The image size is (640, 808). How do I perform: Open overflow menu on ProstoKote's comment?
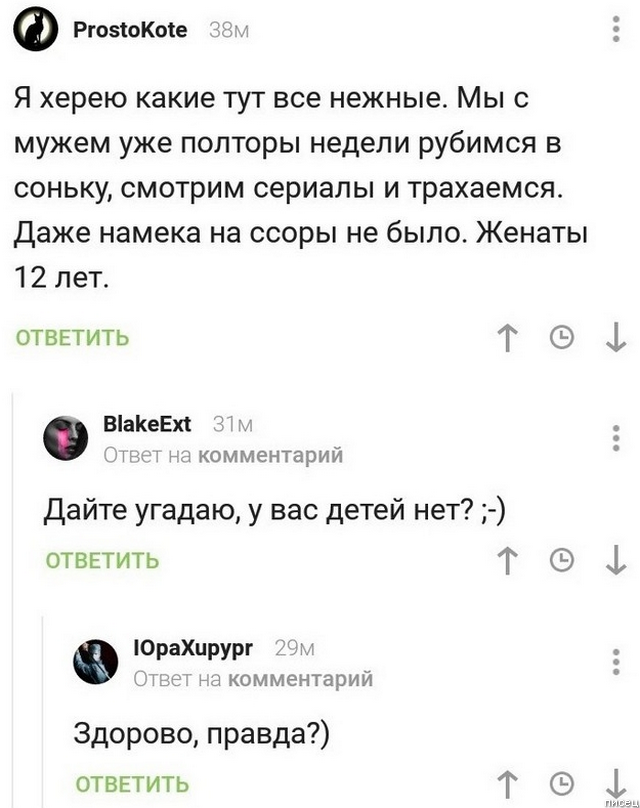(x=615, y=29)
